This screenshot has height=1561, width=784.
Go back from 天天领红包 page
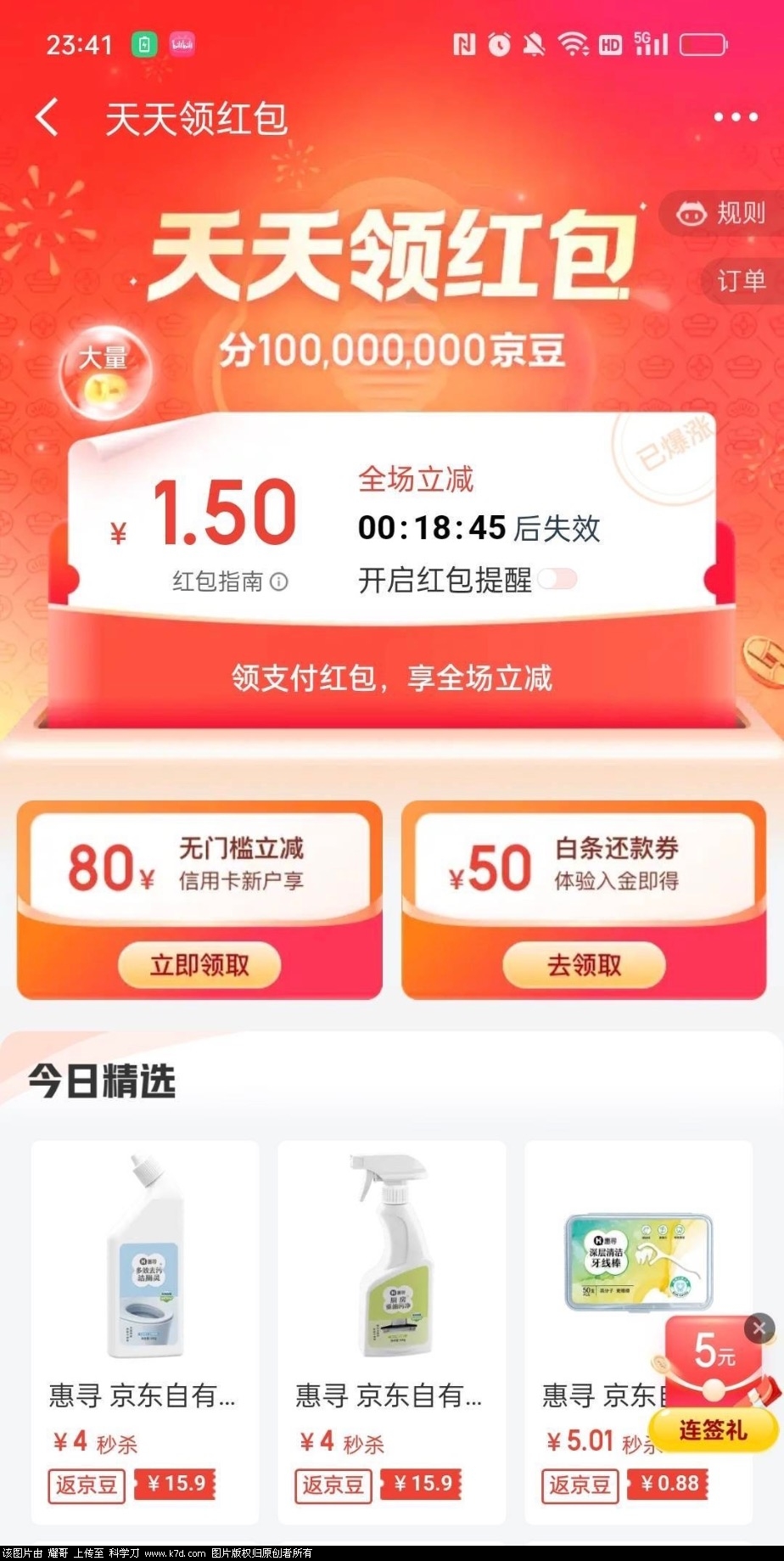tap(48, 117)
